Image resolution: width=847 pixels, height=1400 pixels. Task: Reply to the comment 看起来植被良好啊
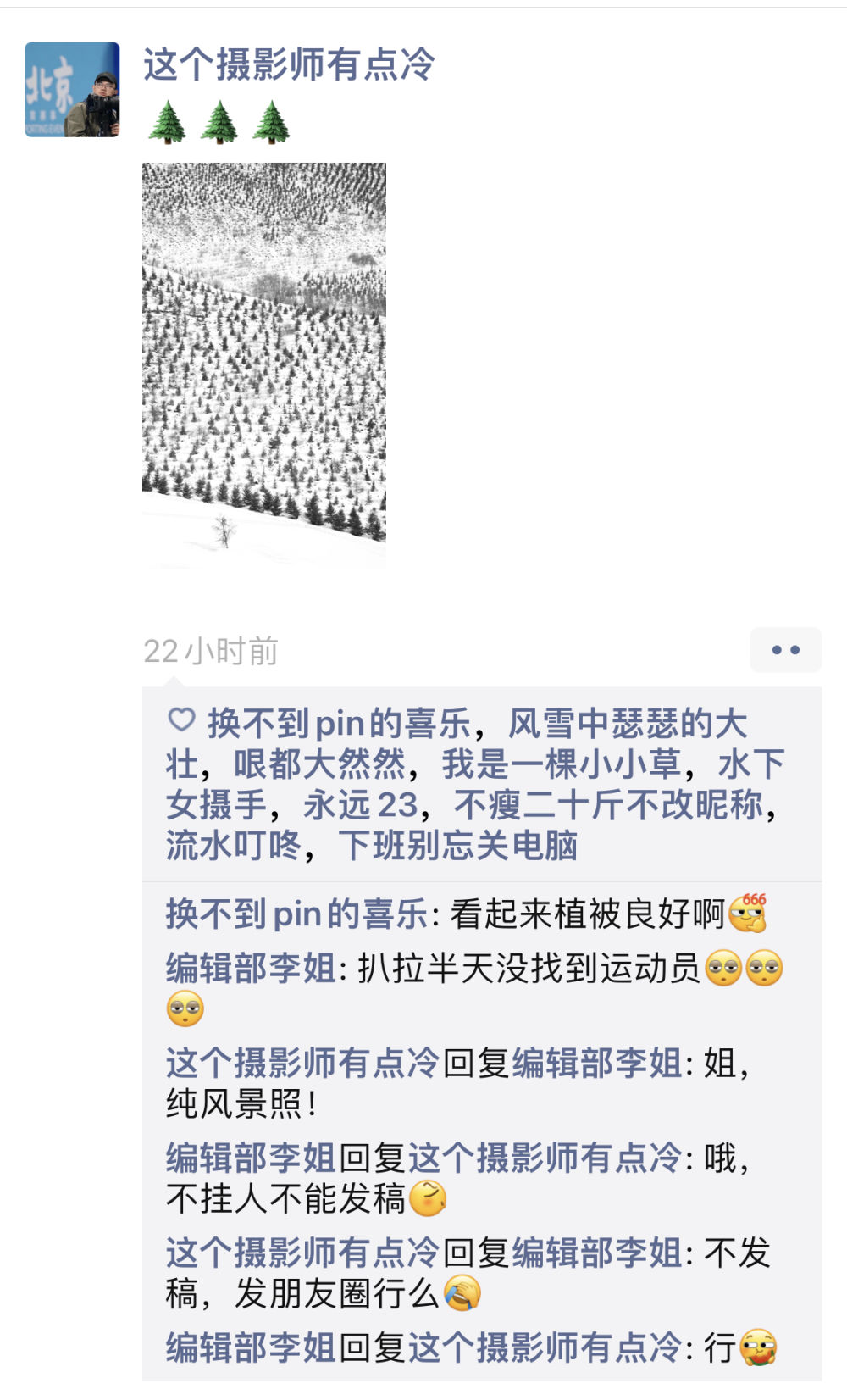(x=586, y=914)
